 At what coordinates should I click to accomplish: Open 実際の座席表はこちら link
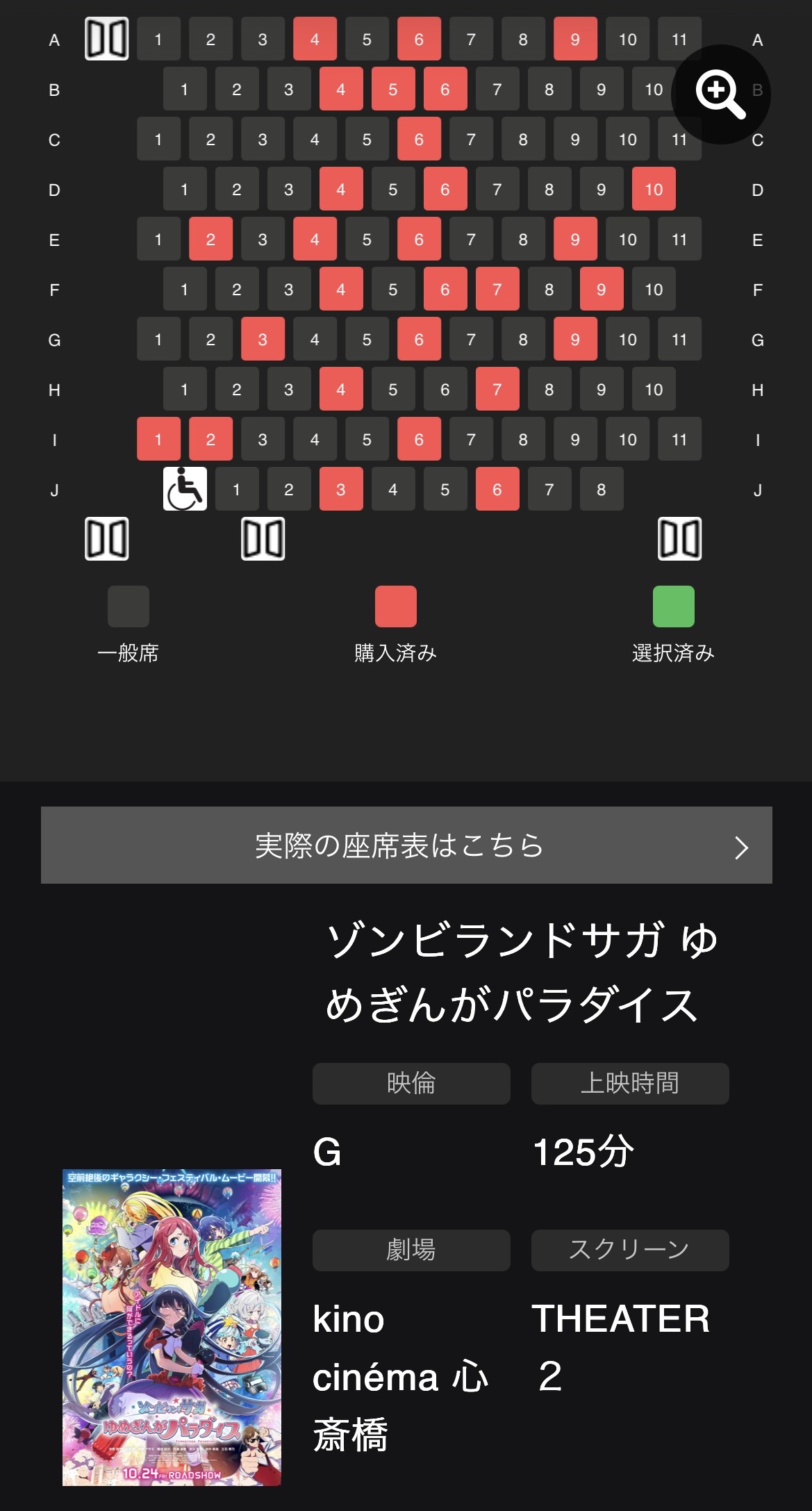click(x=406, y=845)
